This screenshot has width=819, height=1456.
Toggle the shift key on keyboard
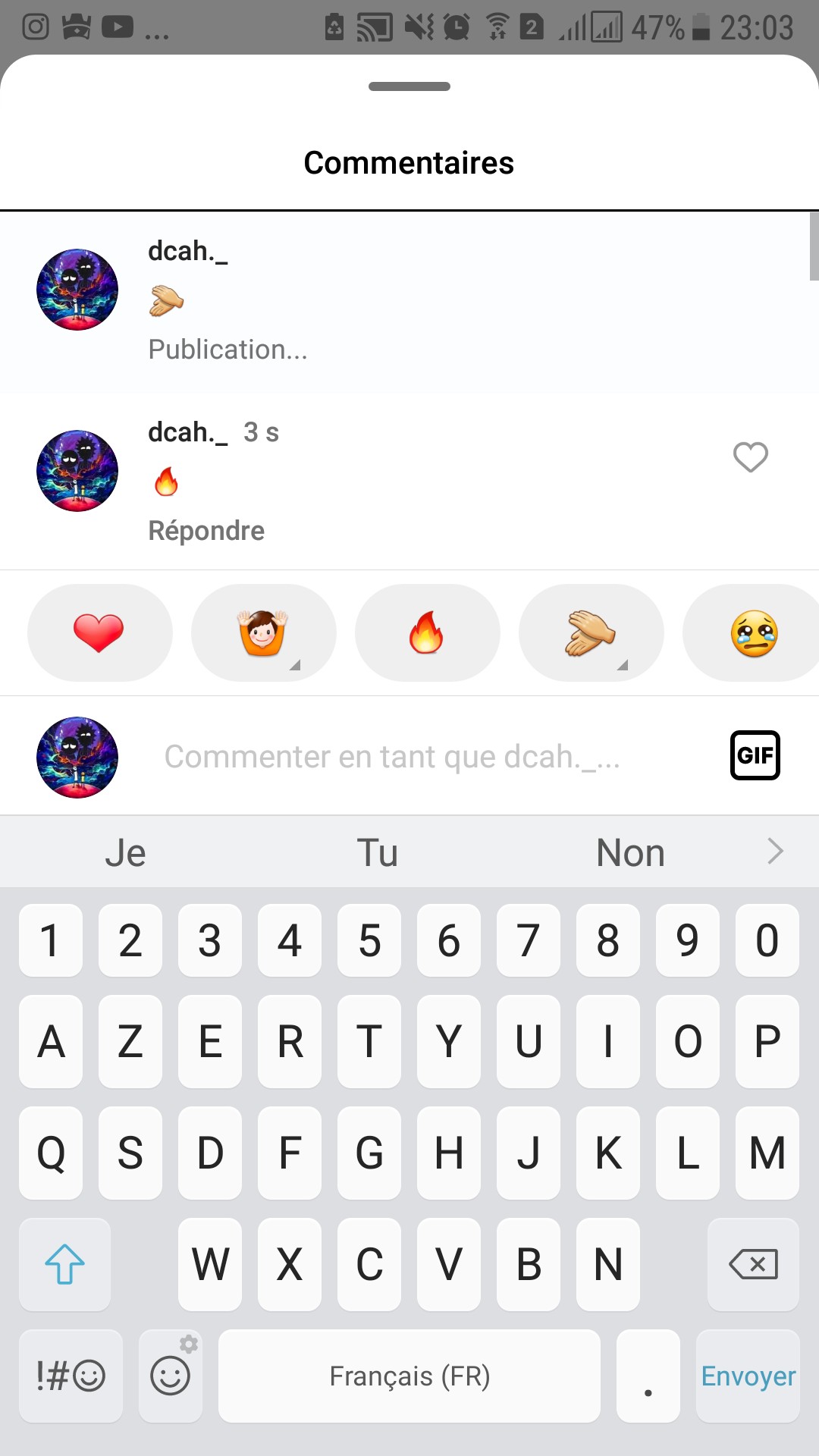64,1264
